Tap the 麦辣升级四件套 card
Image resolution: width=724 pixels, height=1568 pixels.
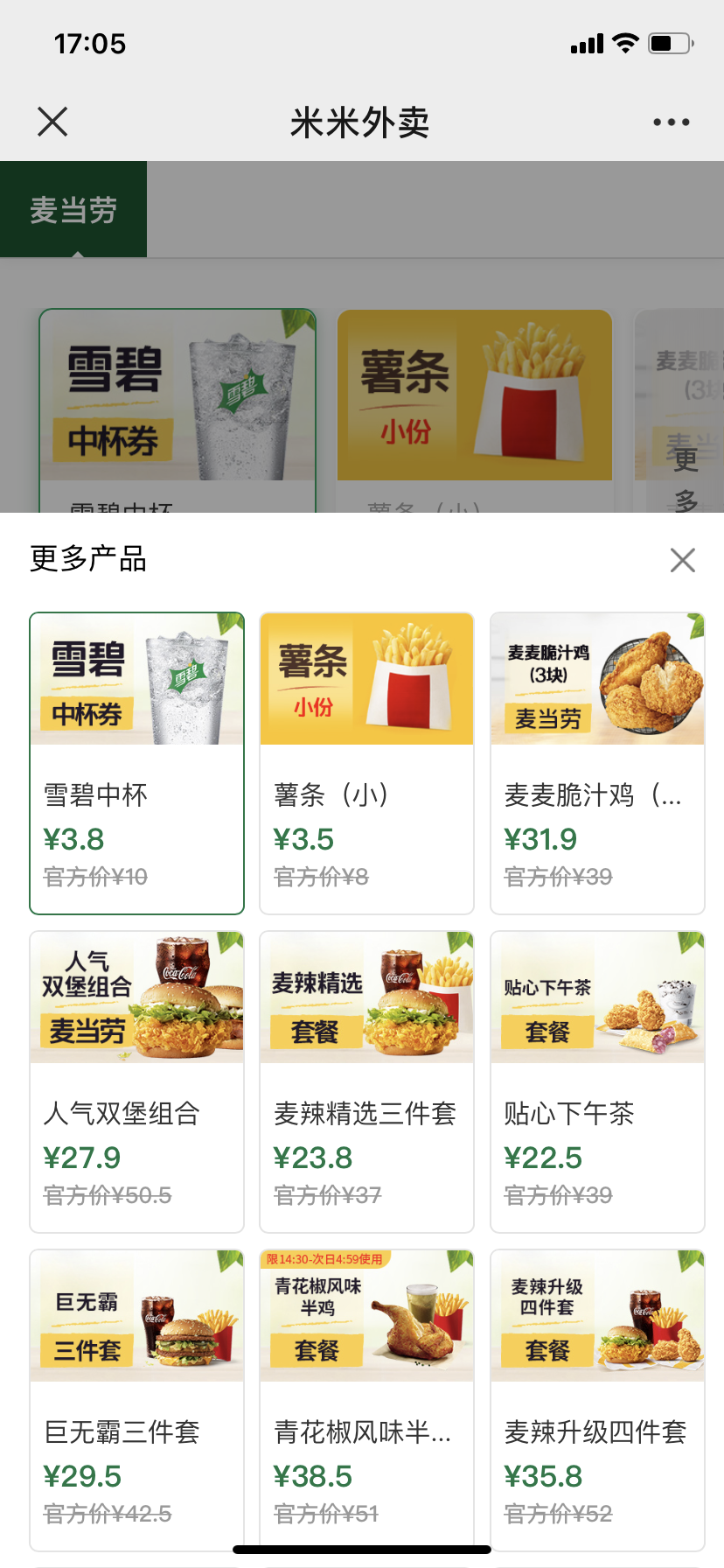pyautogui.click(x=597, y=1400)
